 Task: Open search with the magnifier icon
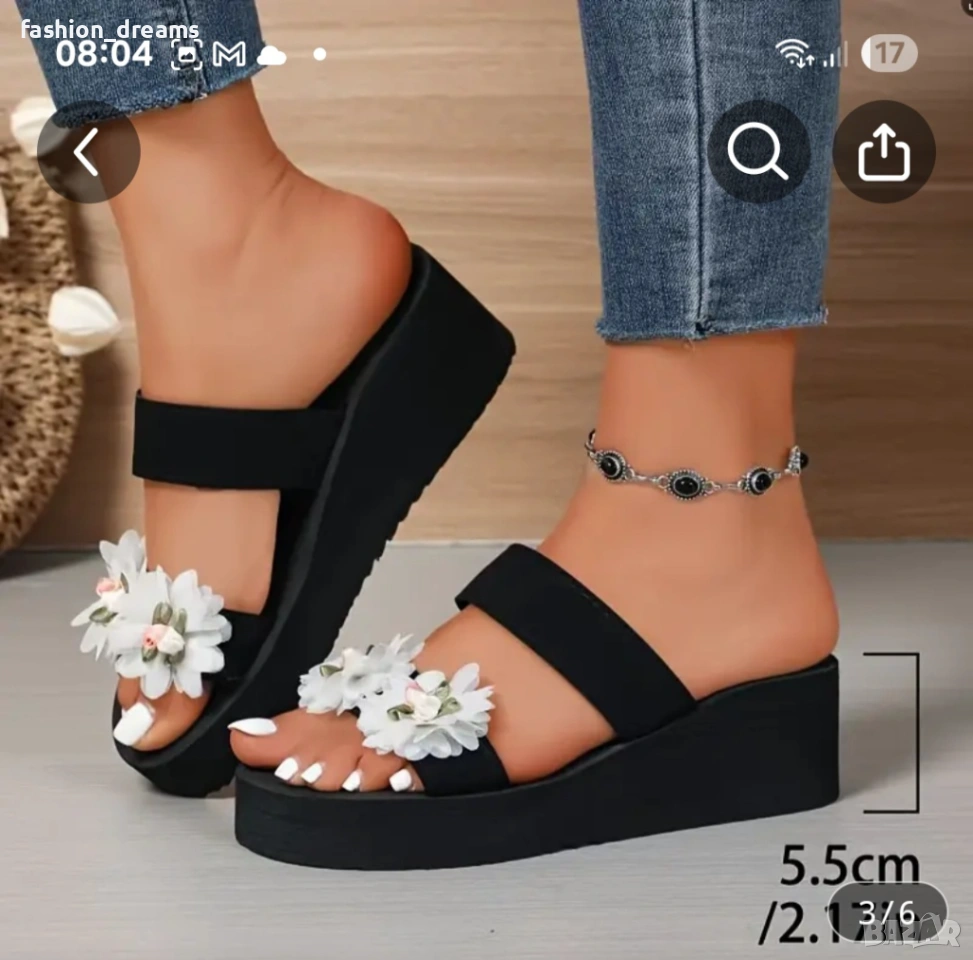[x=758, y=152]
